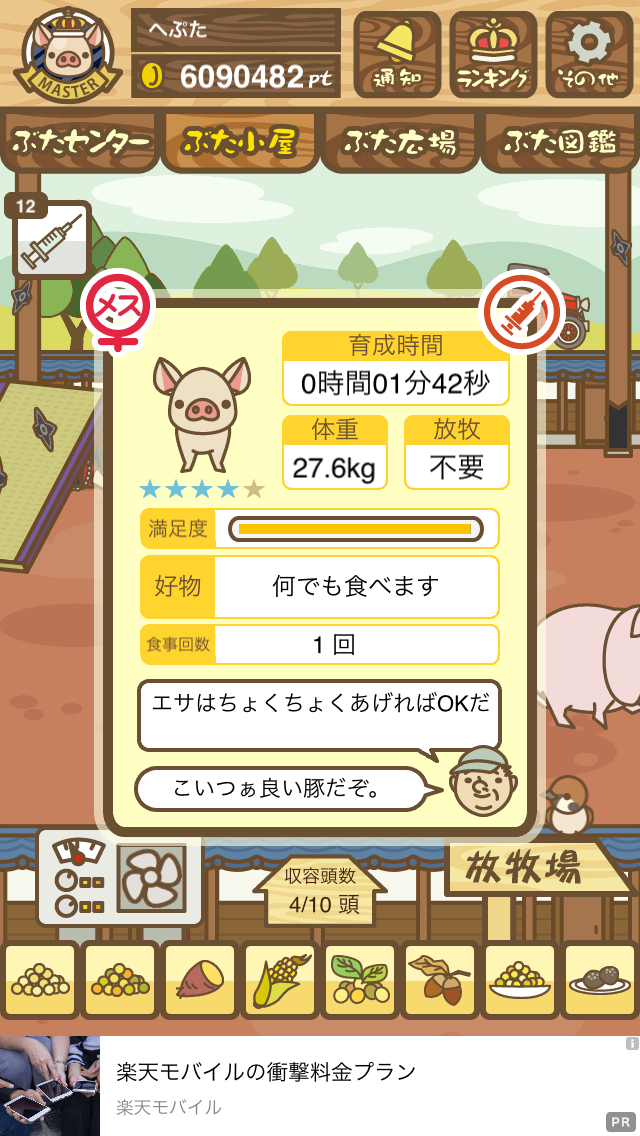The width and height of the screenshot is (640, 1136).
Task: Open the 通知 notifications bell
Action: pos(397,54)
